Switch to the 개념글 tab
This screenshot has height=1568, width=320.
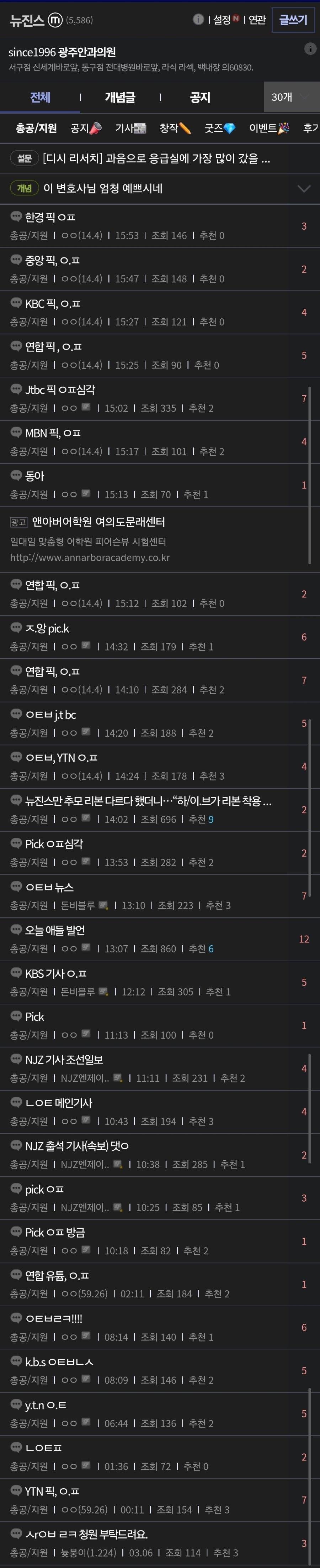(x=120, y=98)
